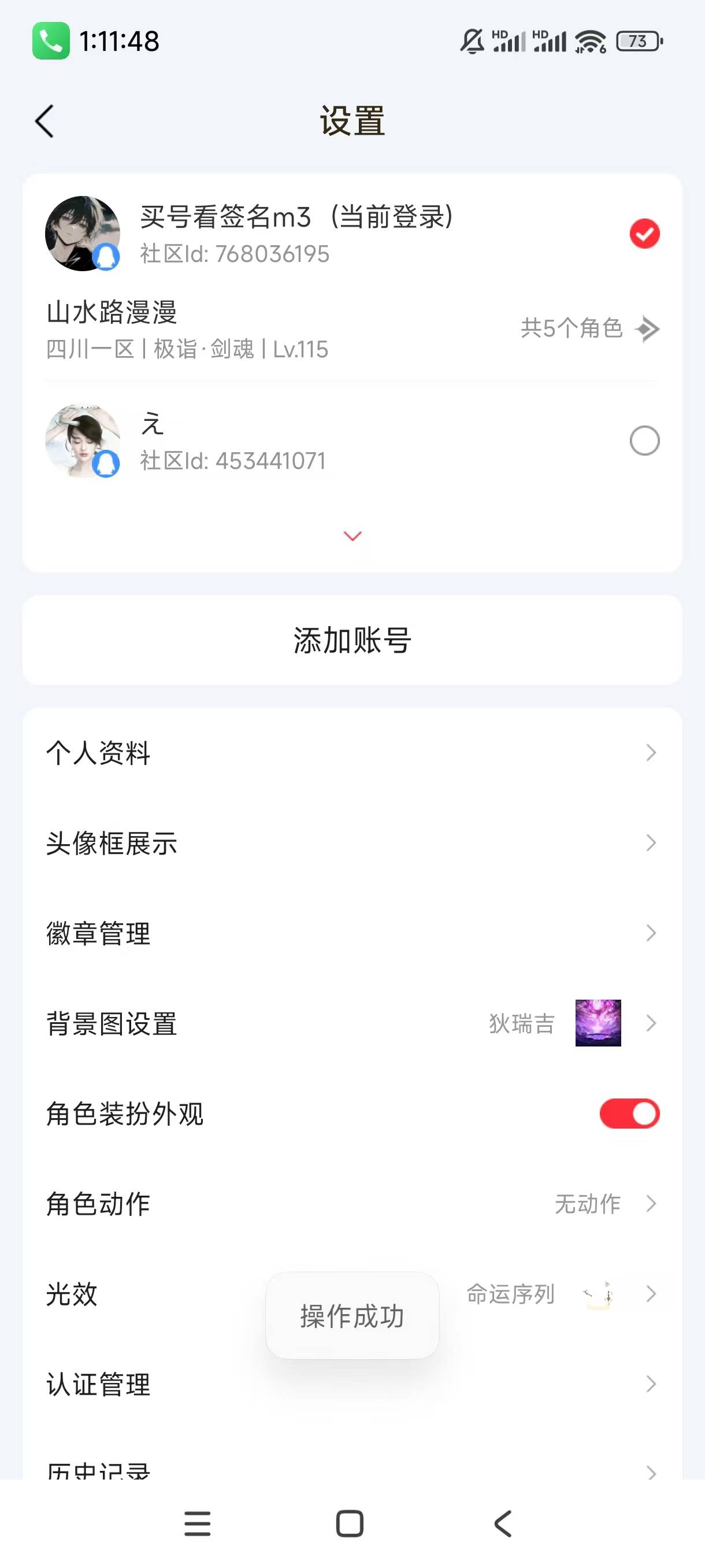Open the 买号看签名m3 account avatar
The height and width of the screenshot is (1568, 705).
pos(83,234)
